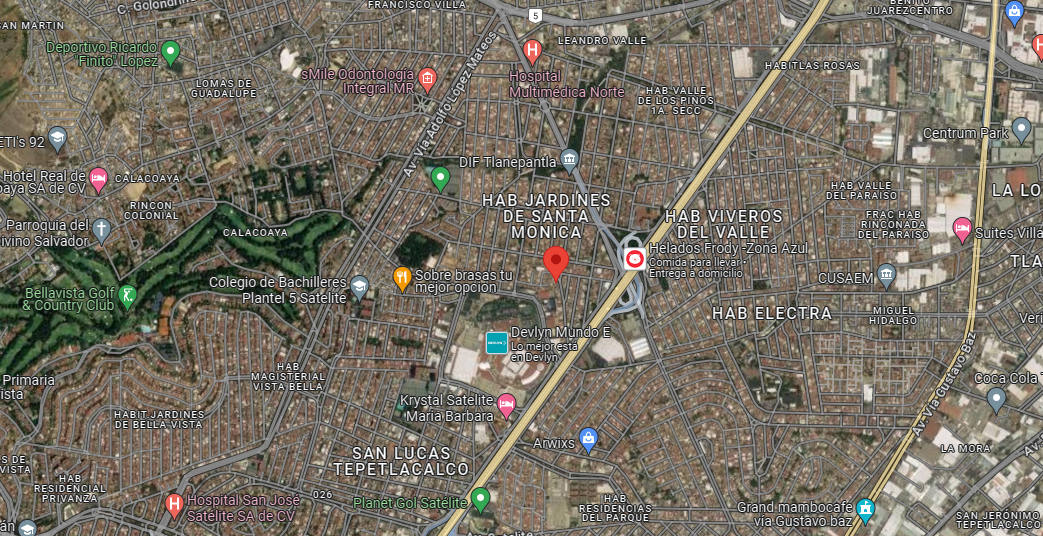Image resolution: width=1043 pixels, height=536 pixels.
Task: Select Grand mambocafe via Gustavo baz
Action: point(865,509)
